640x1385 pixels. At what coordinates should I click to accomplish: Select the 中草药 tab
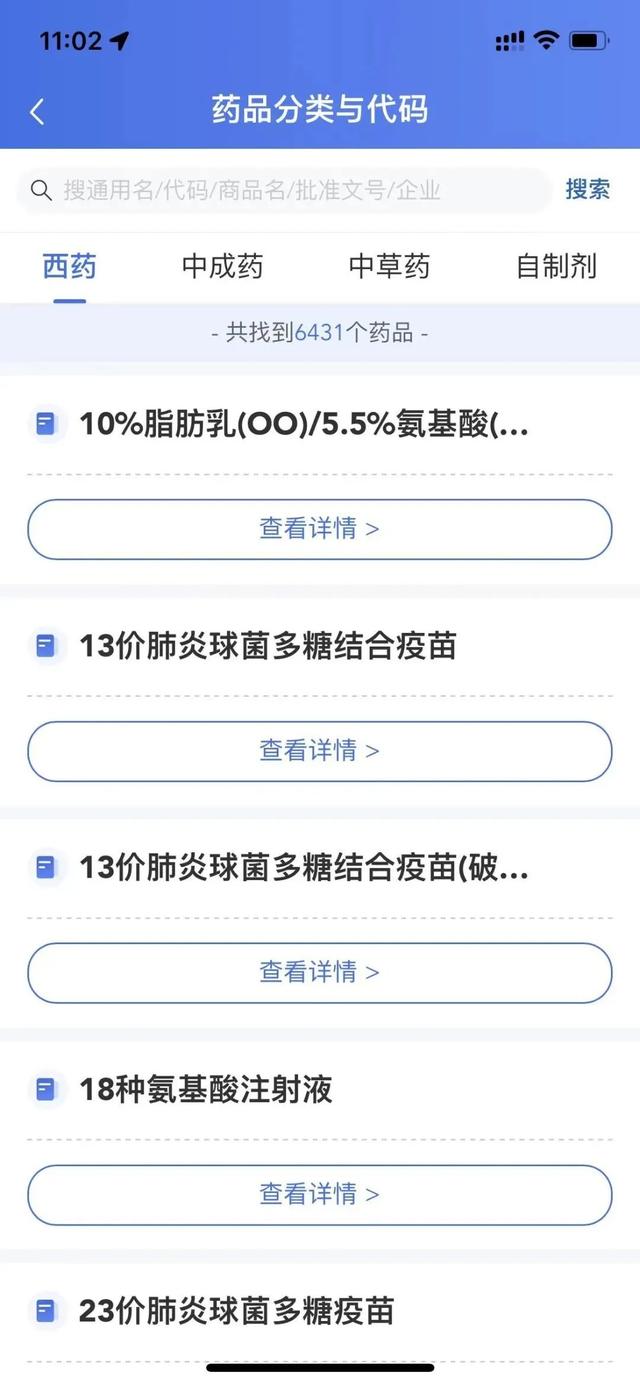(390, 266)
